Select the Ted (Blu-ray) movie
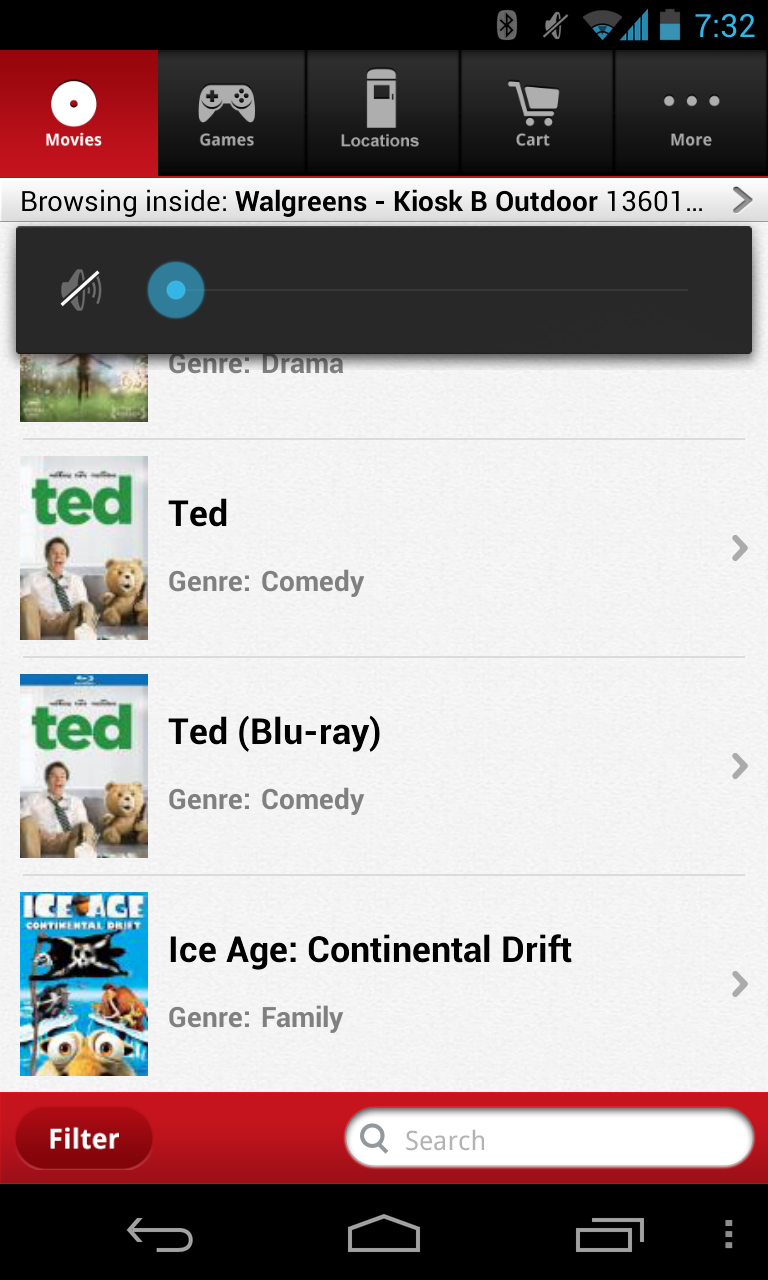Viewport: 768px width, 1280px height. pyautogui.click(x=384, y=766)
